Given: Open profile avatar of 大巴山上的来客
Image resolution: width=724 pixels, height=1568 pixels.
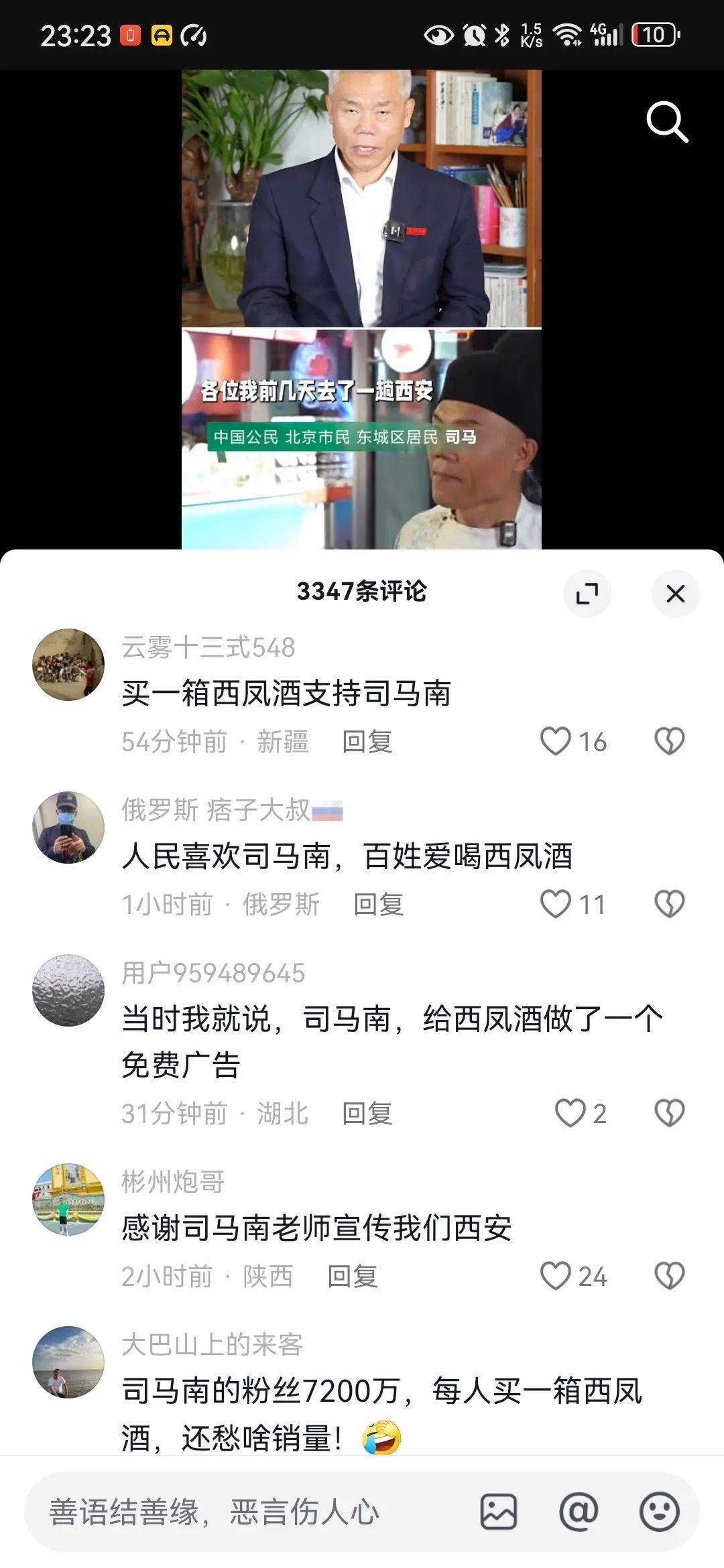Looking at the screenshot, I should point(68,1362).
